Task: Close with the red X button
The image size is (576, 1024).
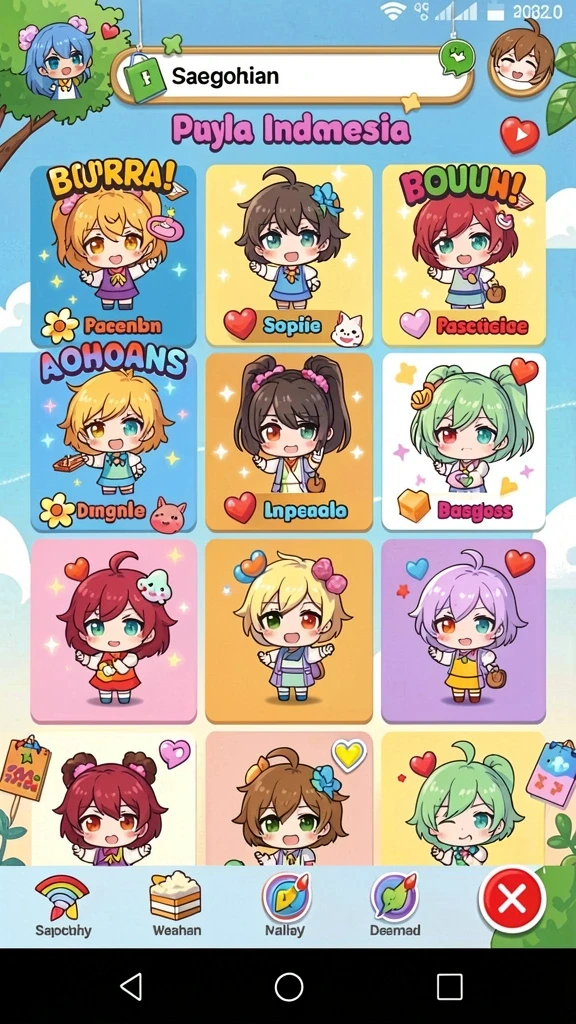Action: 512,900
